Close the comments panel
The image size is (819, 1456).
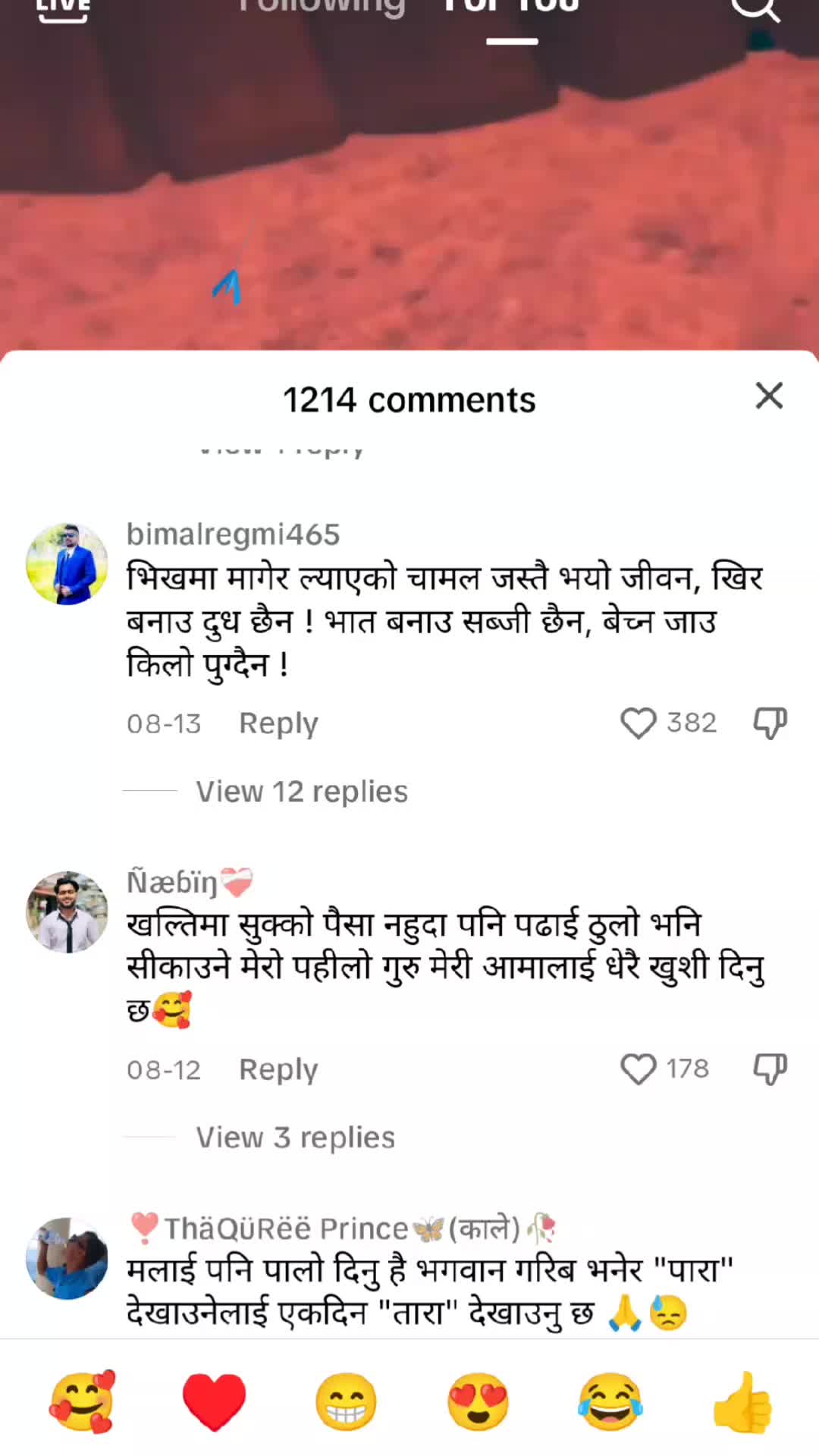tap(769, 396)
